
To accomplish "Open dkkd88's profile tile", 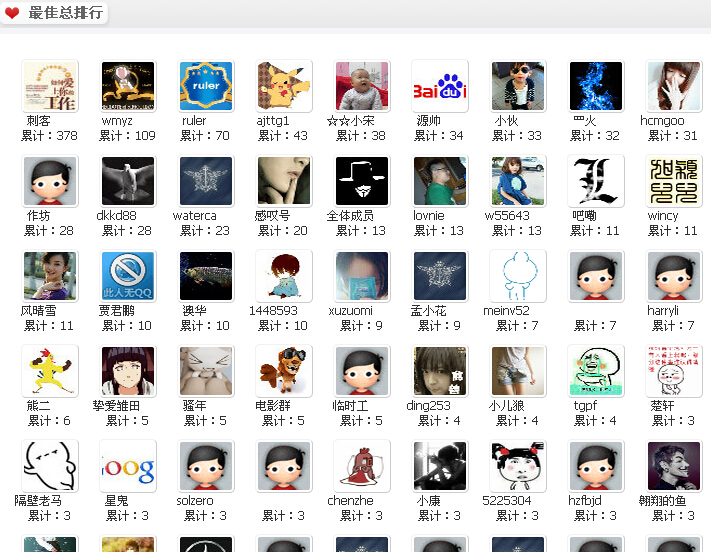I will (128, 181).
